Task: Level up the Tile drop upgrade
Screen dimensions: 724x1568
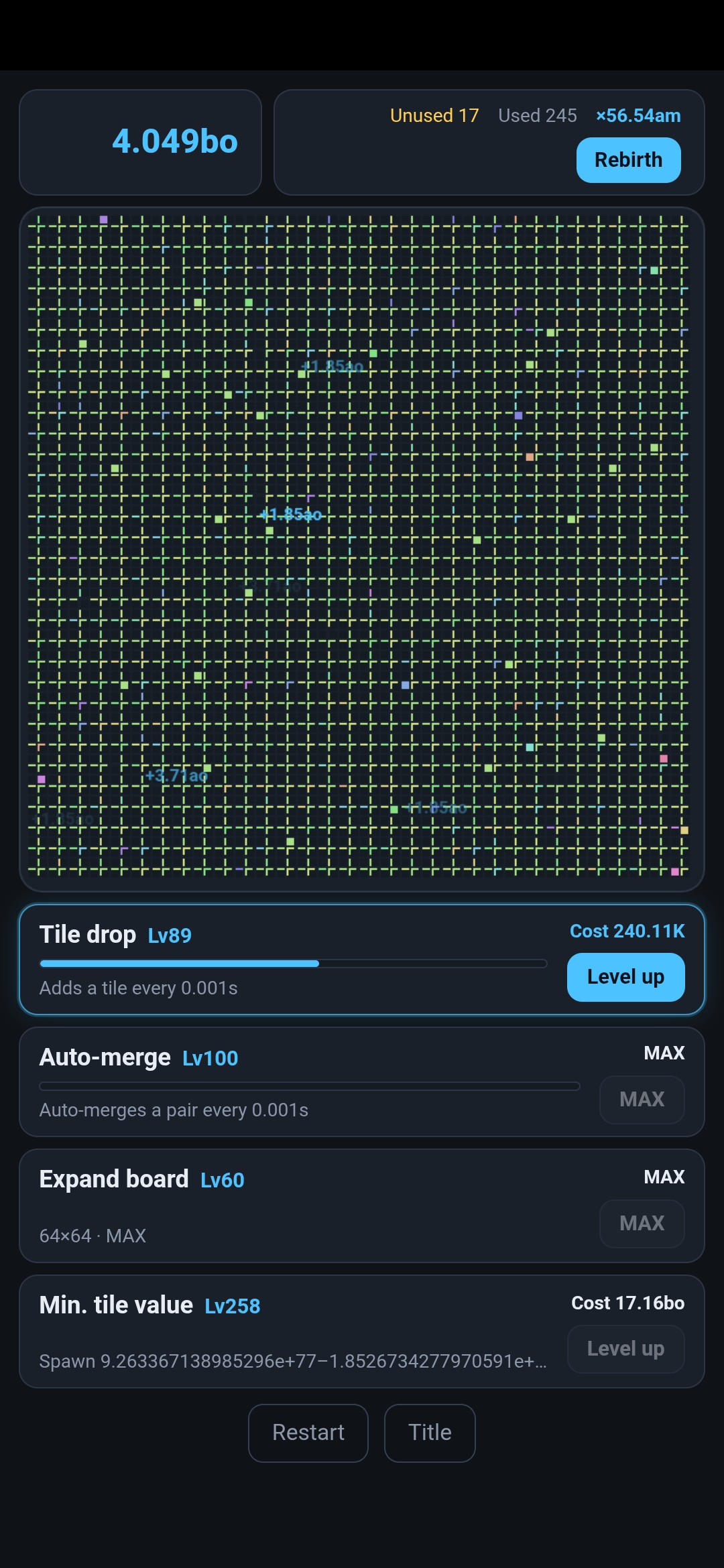Action: point(625,977)
